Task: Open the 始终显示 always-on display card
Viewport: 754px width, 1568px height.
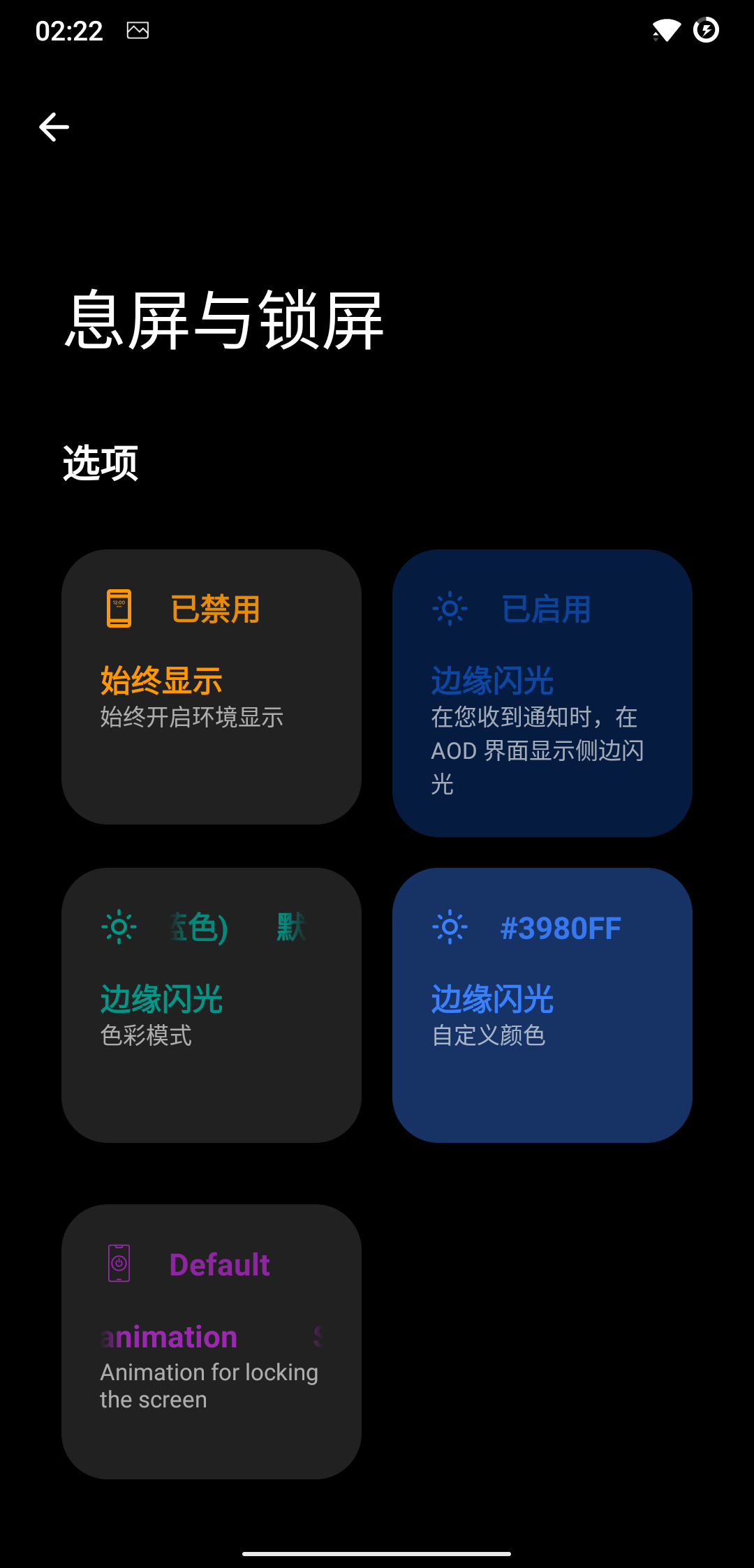Action: coord(211,686)
